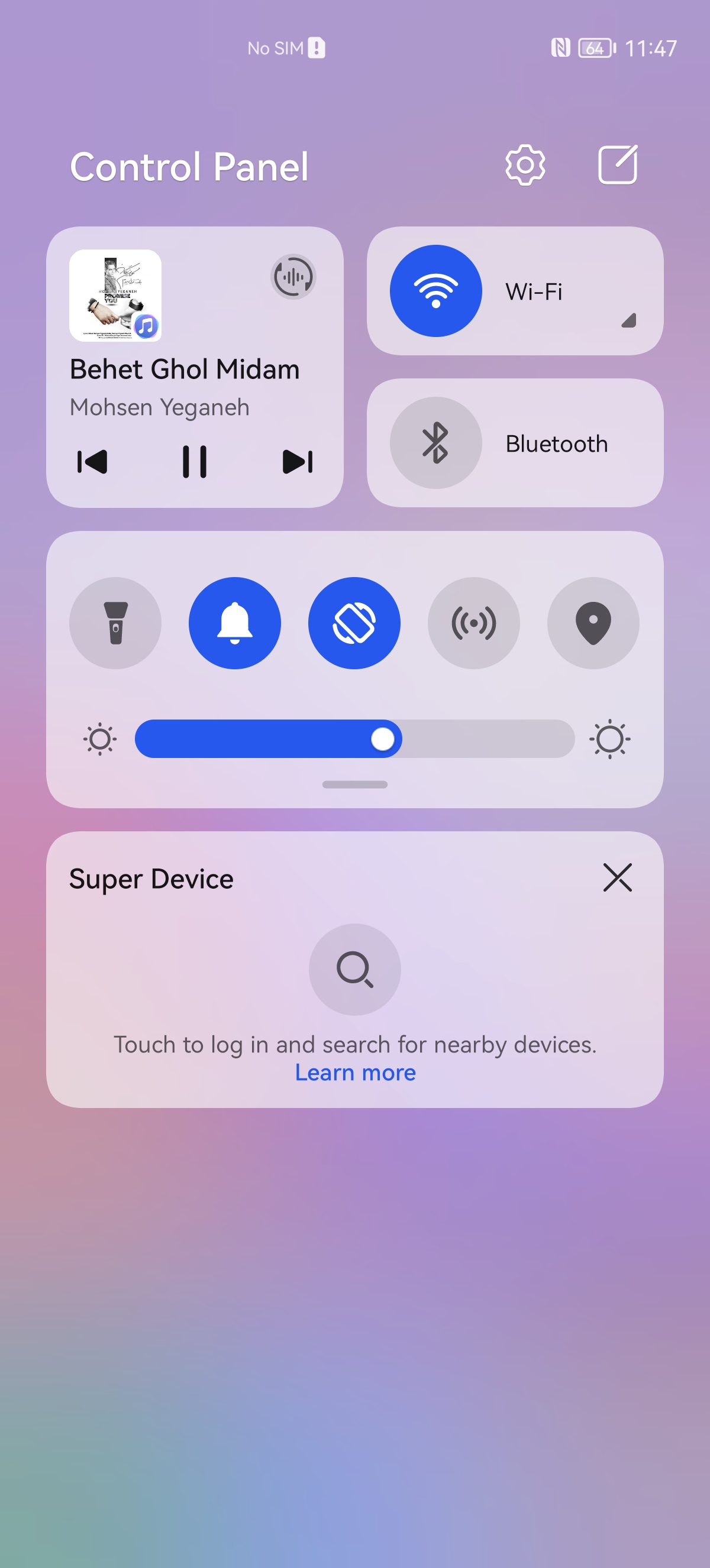Viewport: 710px width, 1568px height.
Task: Turn on Bluetooth
Action: [435, 443]
